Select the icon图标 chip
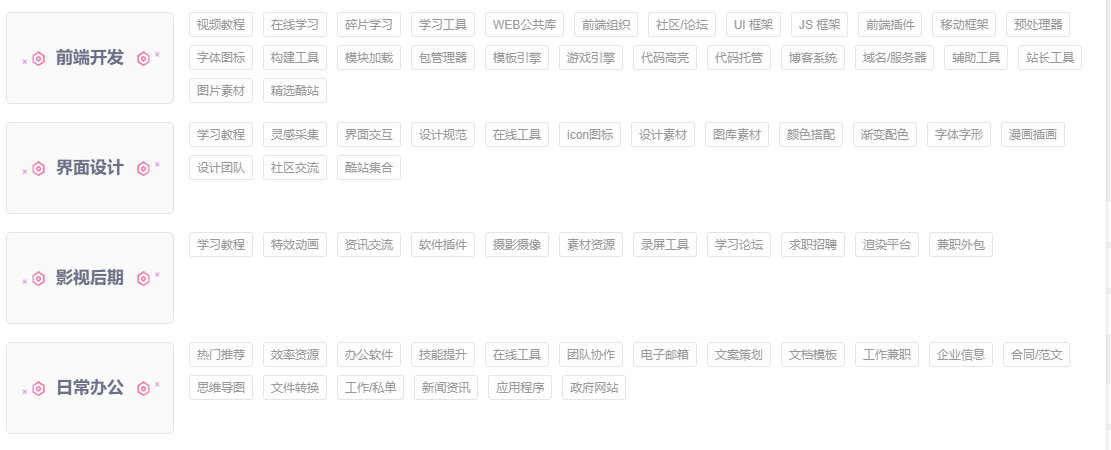 coord(590,135)
